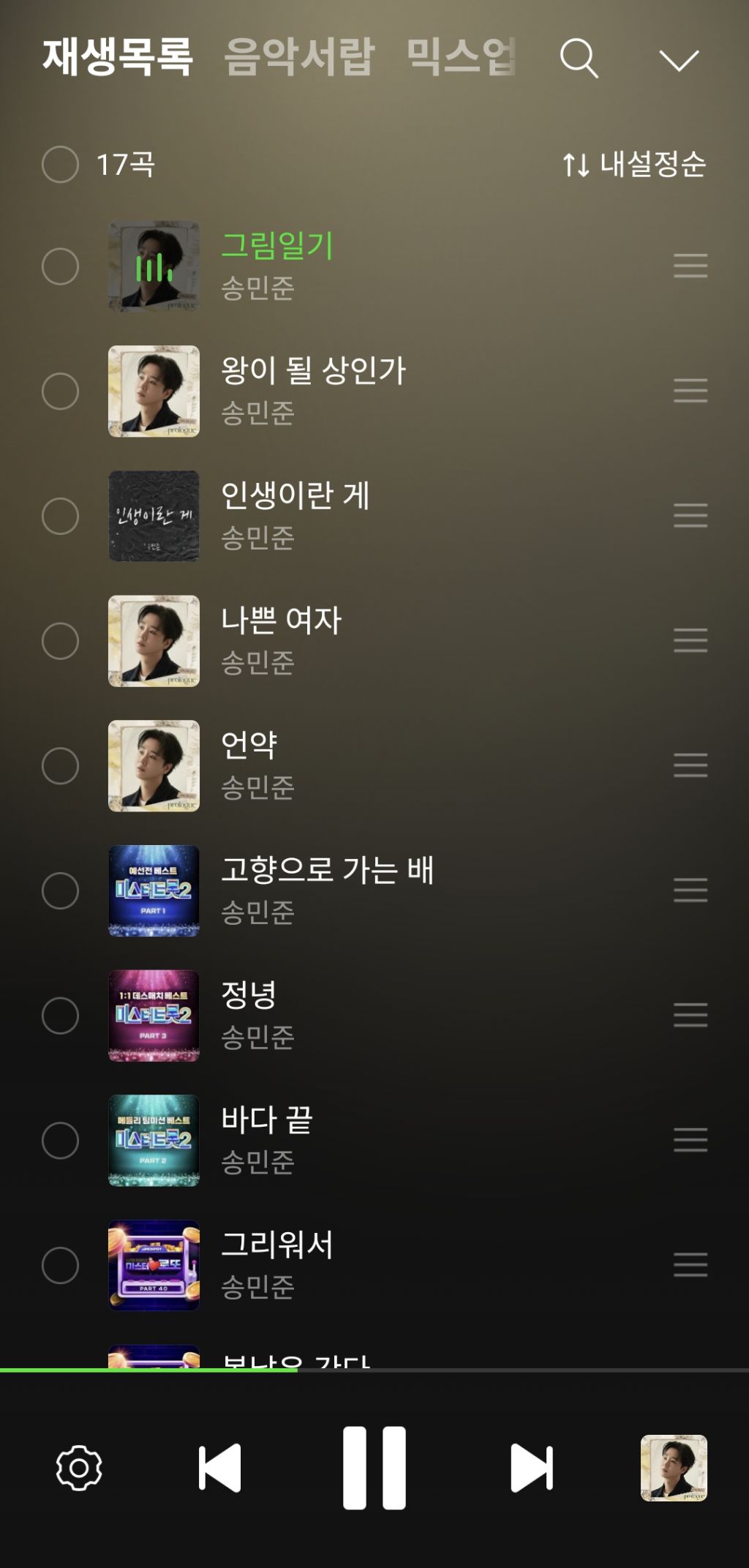Skip to the next track

click(531, 1468)
